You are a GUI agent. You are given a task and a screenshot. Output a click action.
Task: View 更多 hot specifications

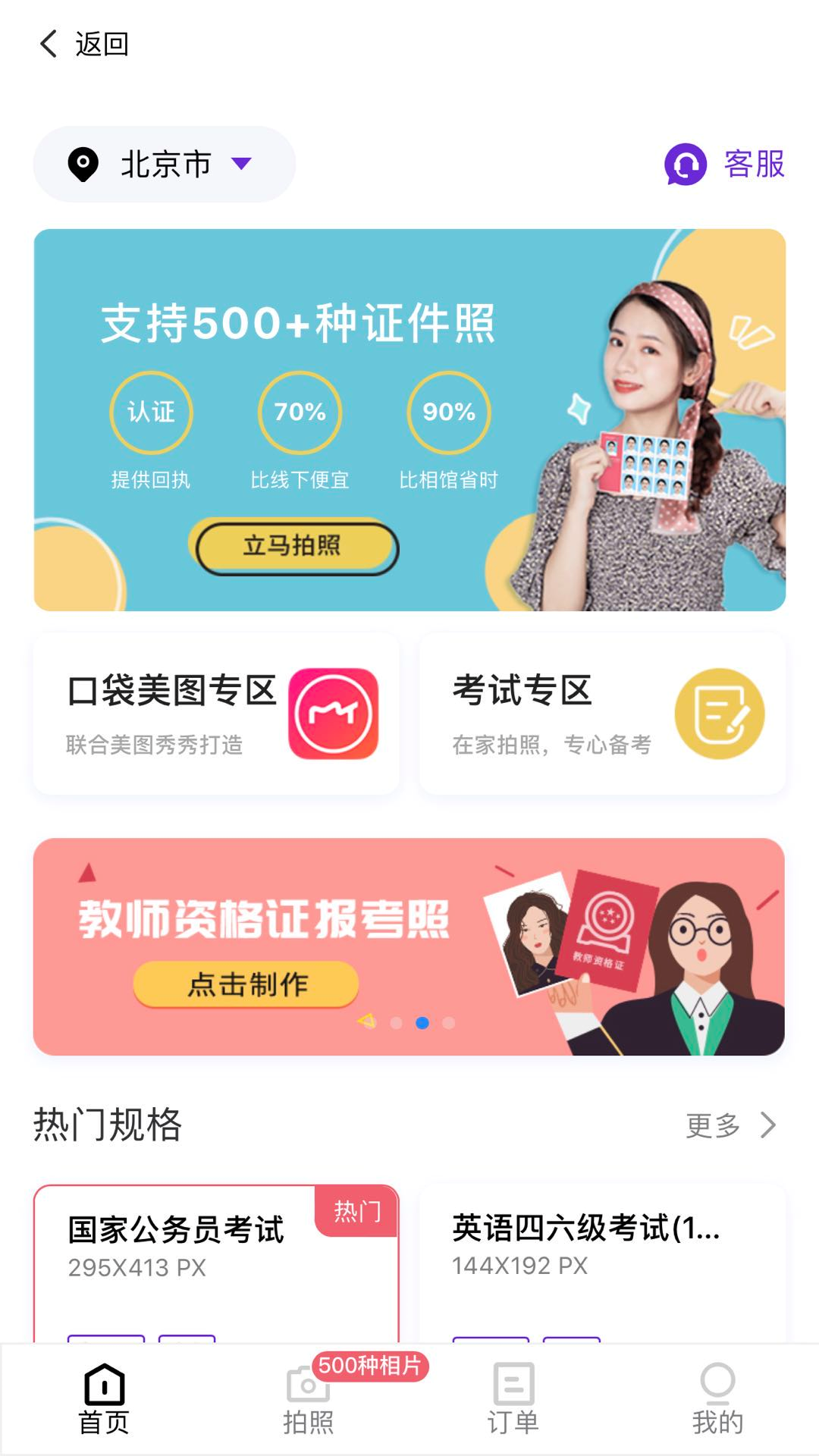click(730, 1125)
